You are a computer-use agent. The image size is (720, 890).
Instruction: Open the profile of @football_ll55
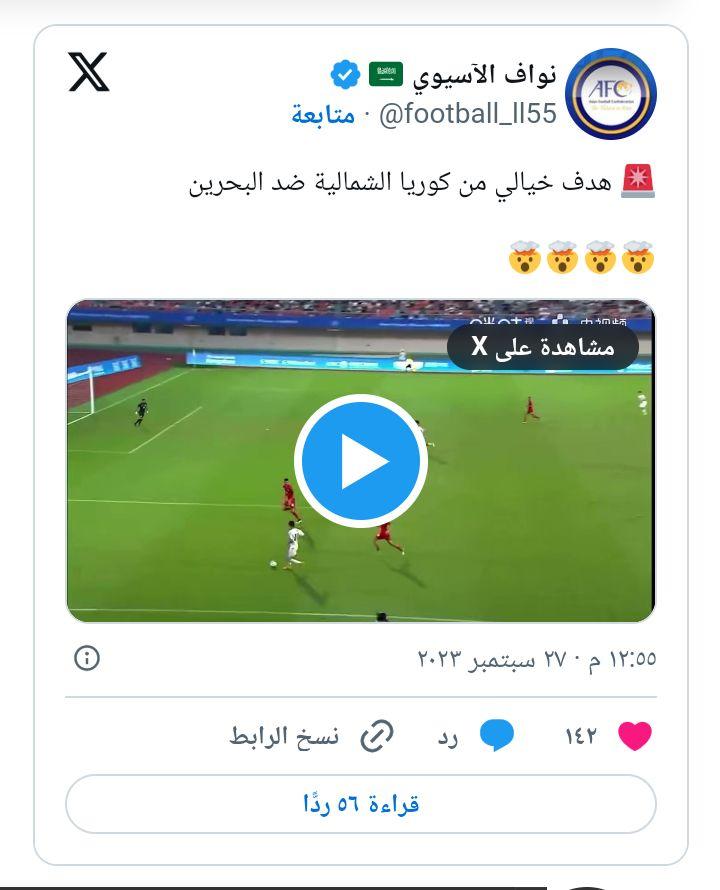pos(466,114)
